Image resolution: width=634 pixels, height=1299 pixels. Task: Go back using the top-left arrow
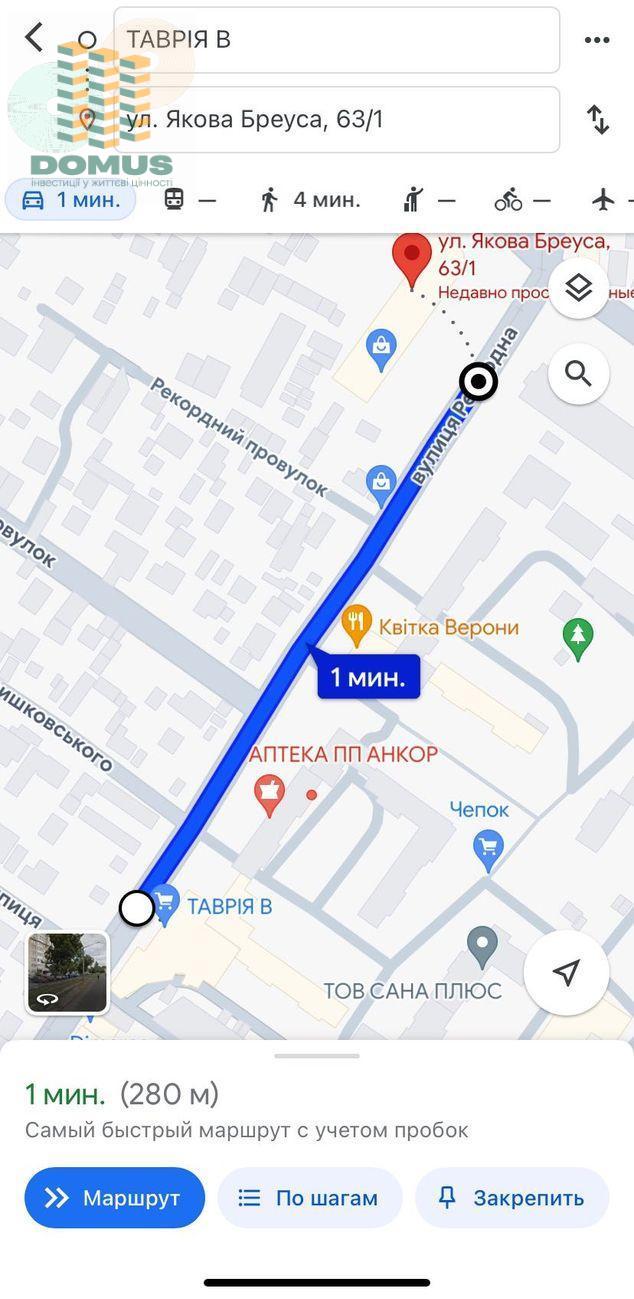click(x=34, y=38)
